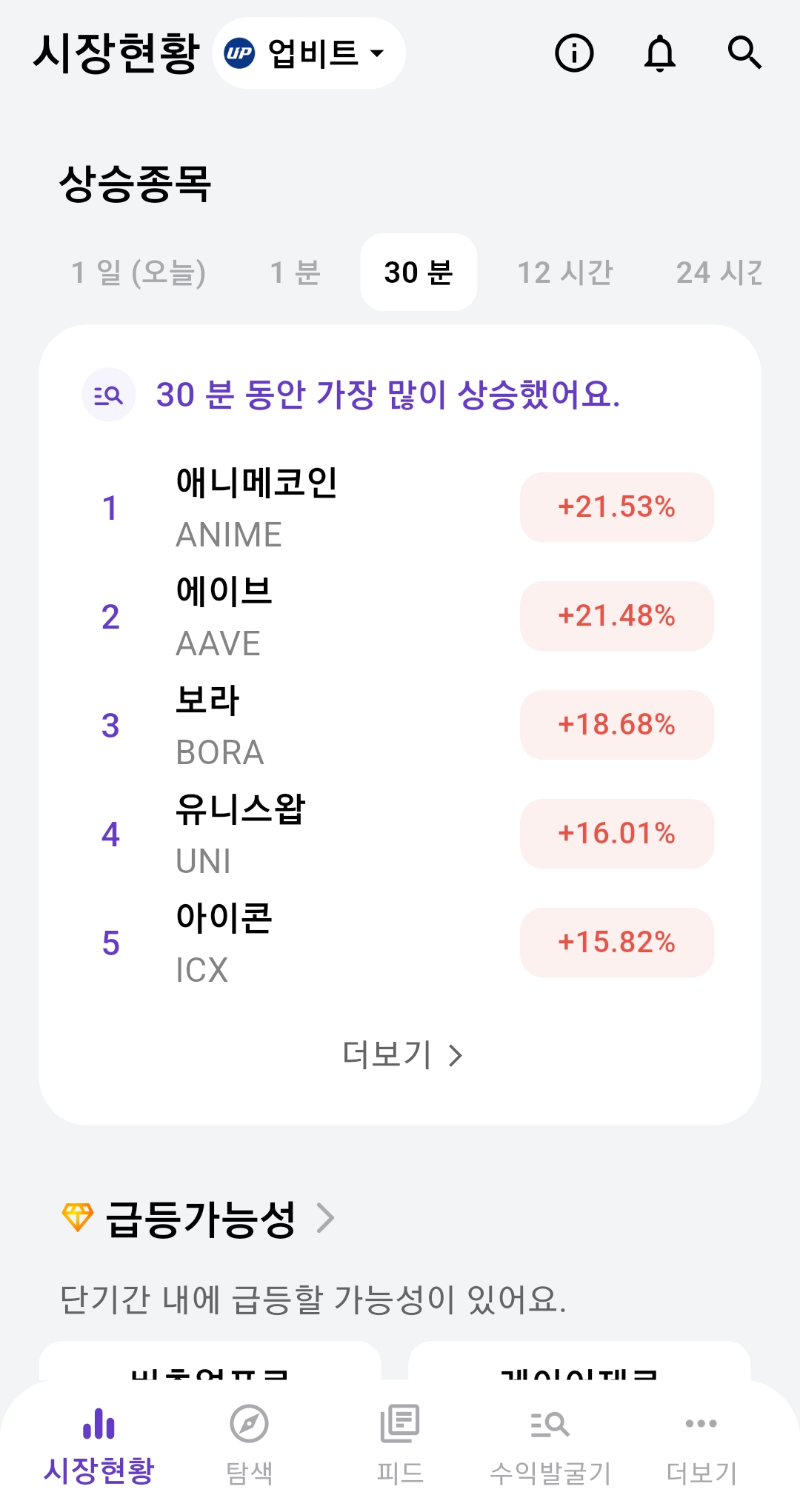Select the 12 시간 time filter tab
800x1512 pixels.
(567, 272)
